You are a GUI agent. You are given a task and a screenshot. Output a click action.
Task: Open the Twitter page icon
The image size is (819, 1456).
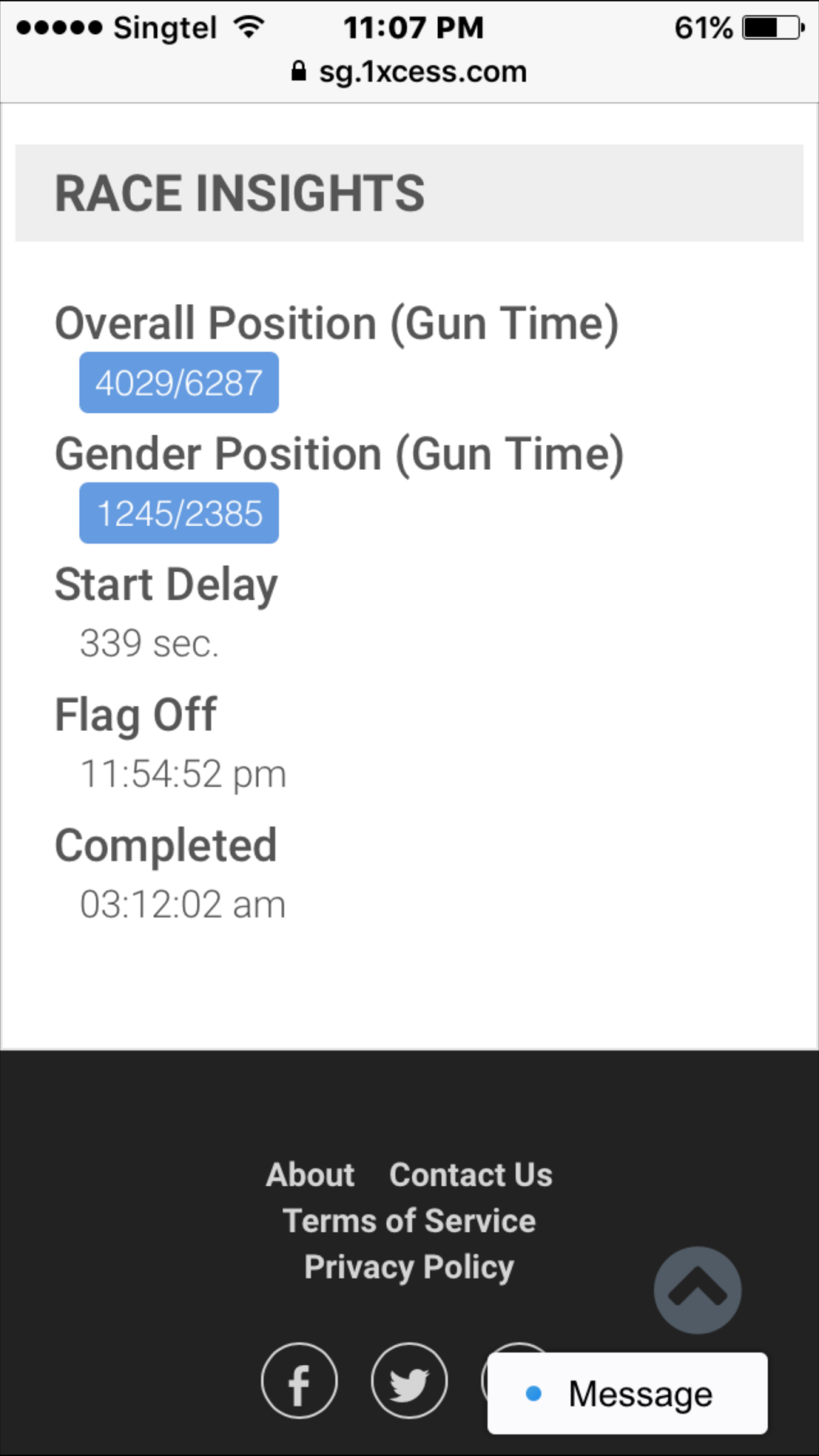pos(409,1381)
